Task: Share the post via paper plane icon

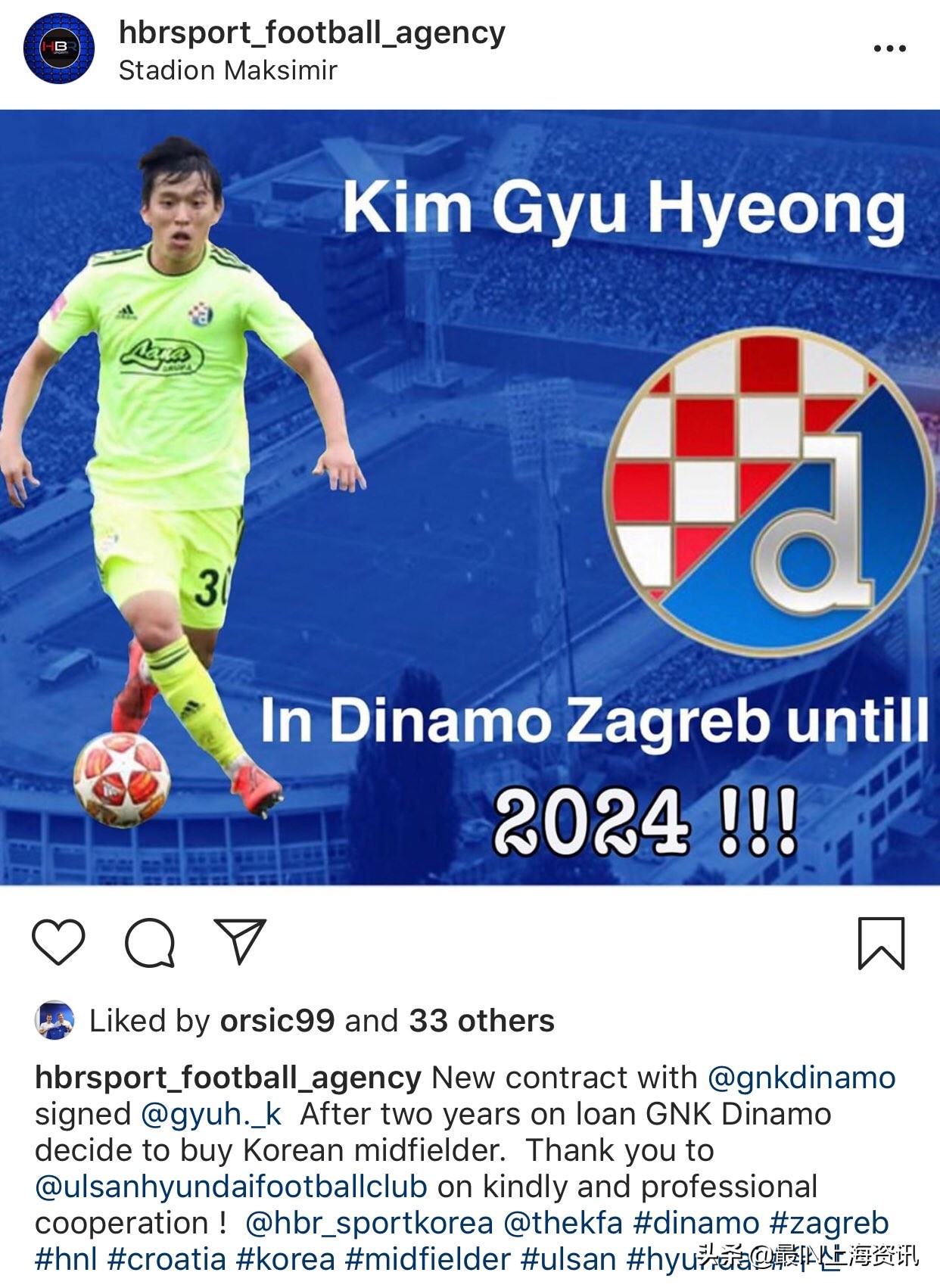Action: click(x=240, y=941)
